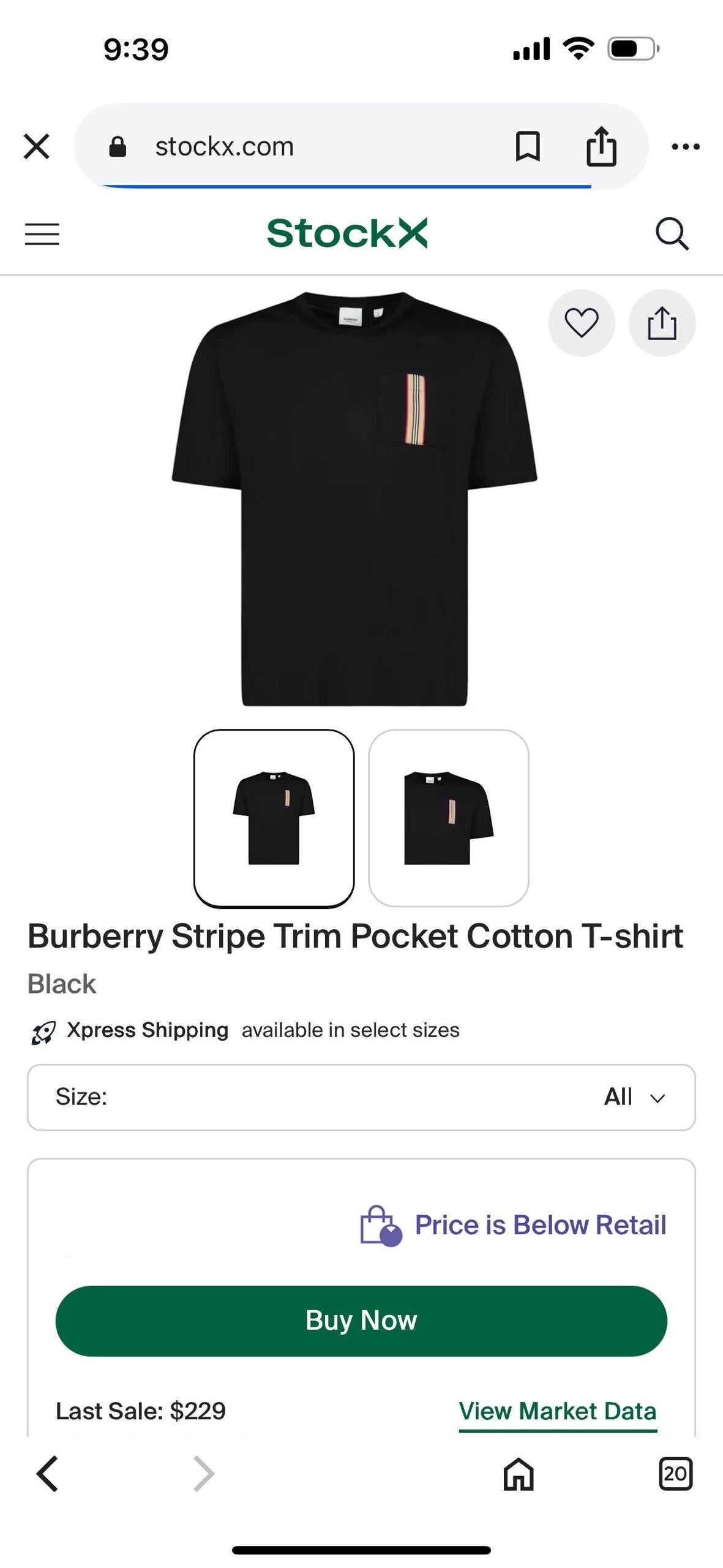
Task: Tap the Buy Now button
Action: 361,1321
